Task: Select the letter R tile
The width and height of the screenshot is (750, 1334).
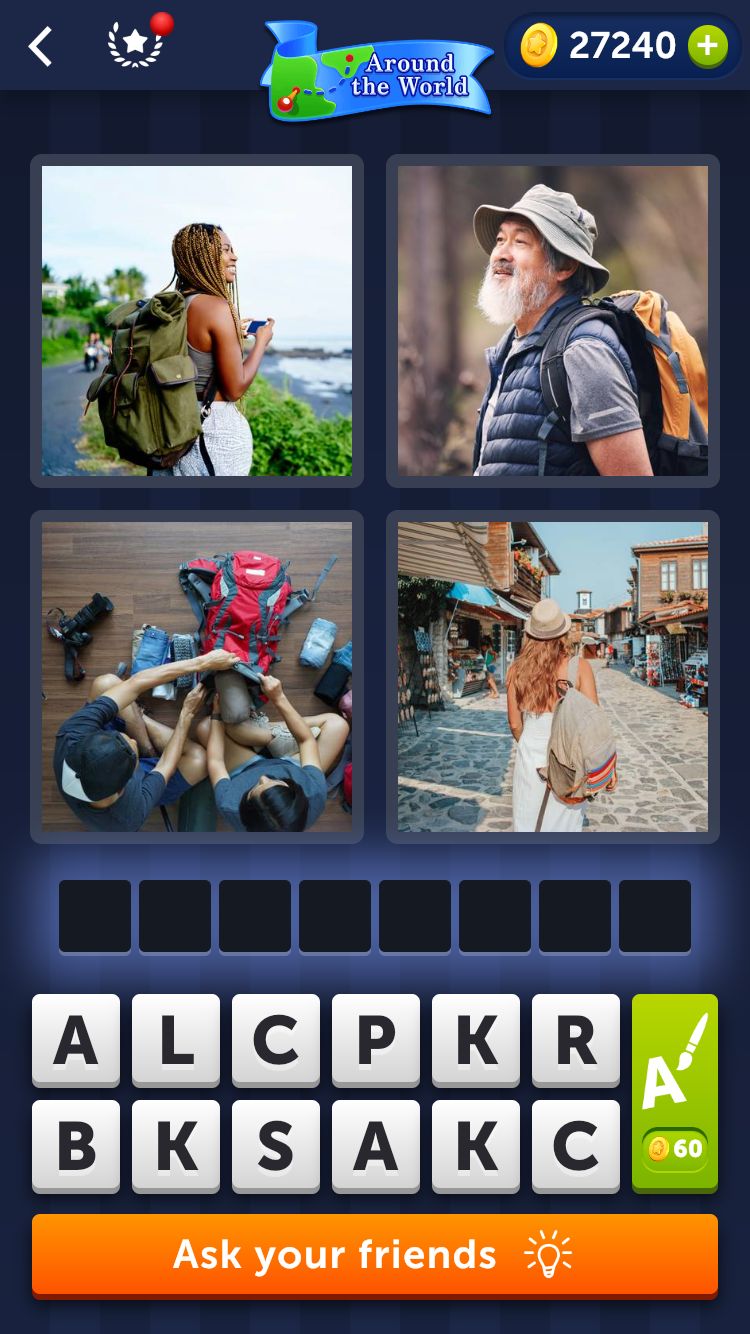Action: tap(576, 1041)
